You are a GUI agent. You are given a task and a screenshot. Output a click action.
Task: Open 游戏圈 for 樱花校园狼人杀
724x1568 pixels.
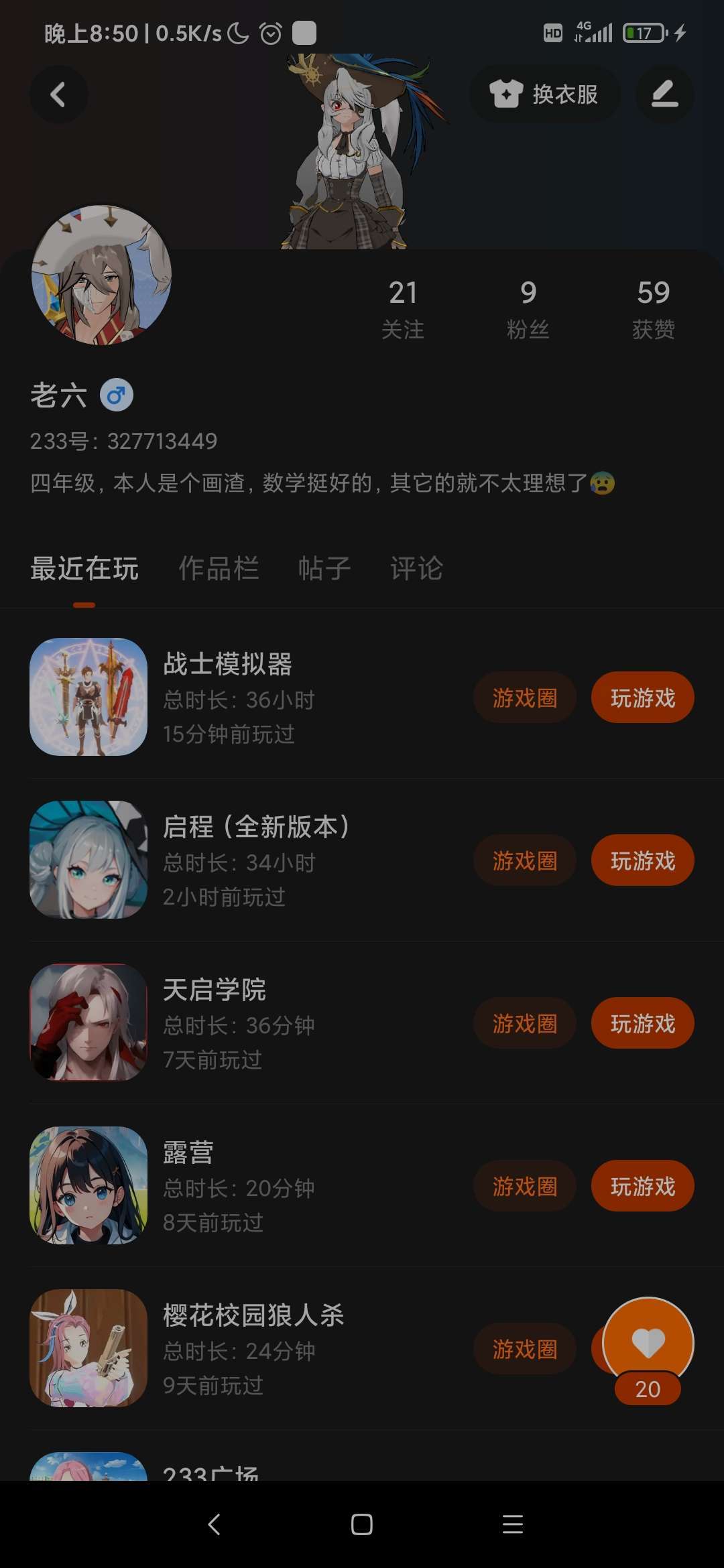tap(525, 1349)
